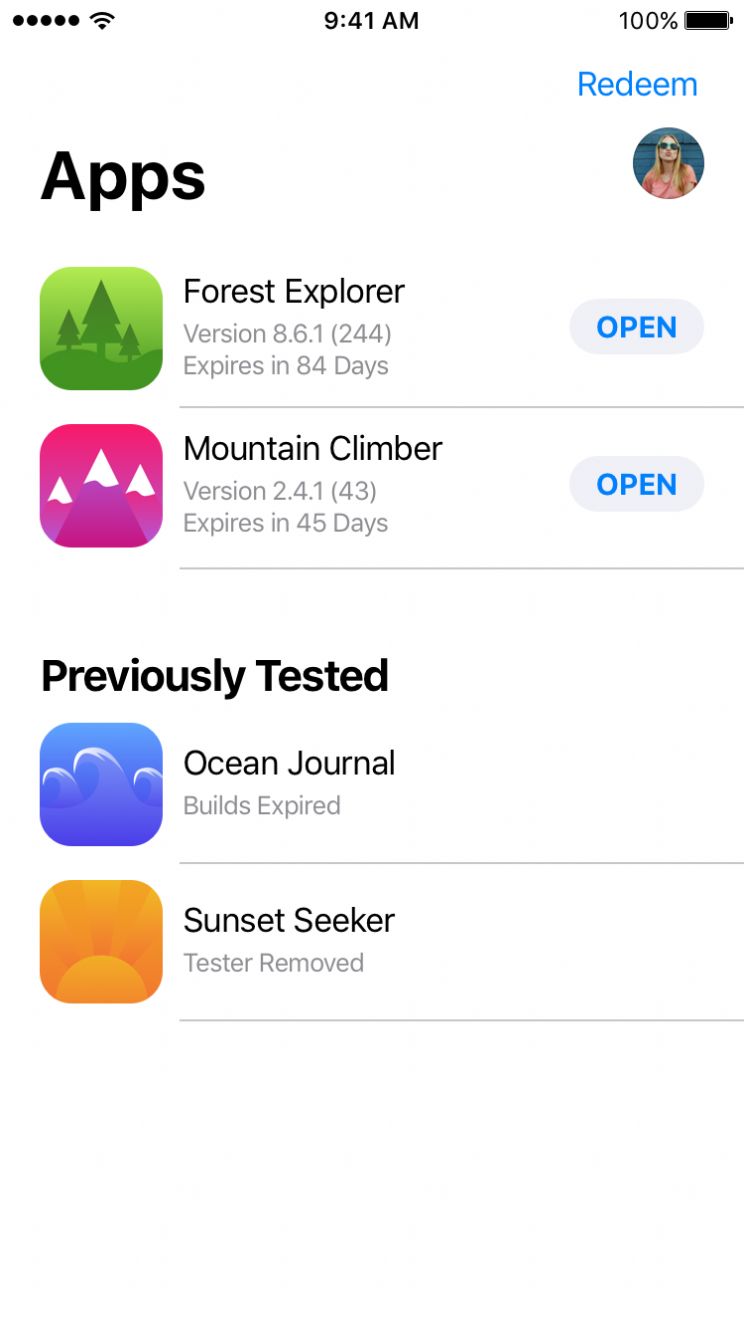Select the Ocean Journal row
This screenshot has width=744, height=1328.
370,784
